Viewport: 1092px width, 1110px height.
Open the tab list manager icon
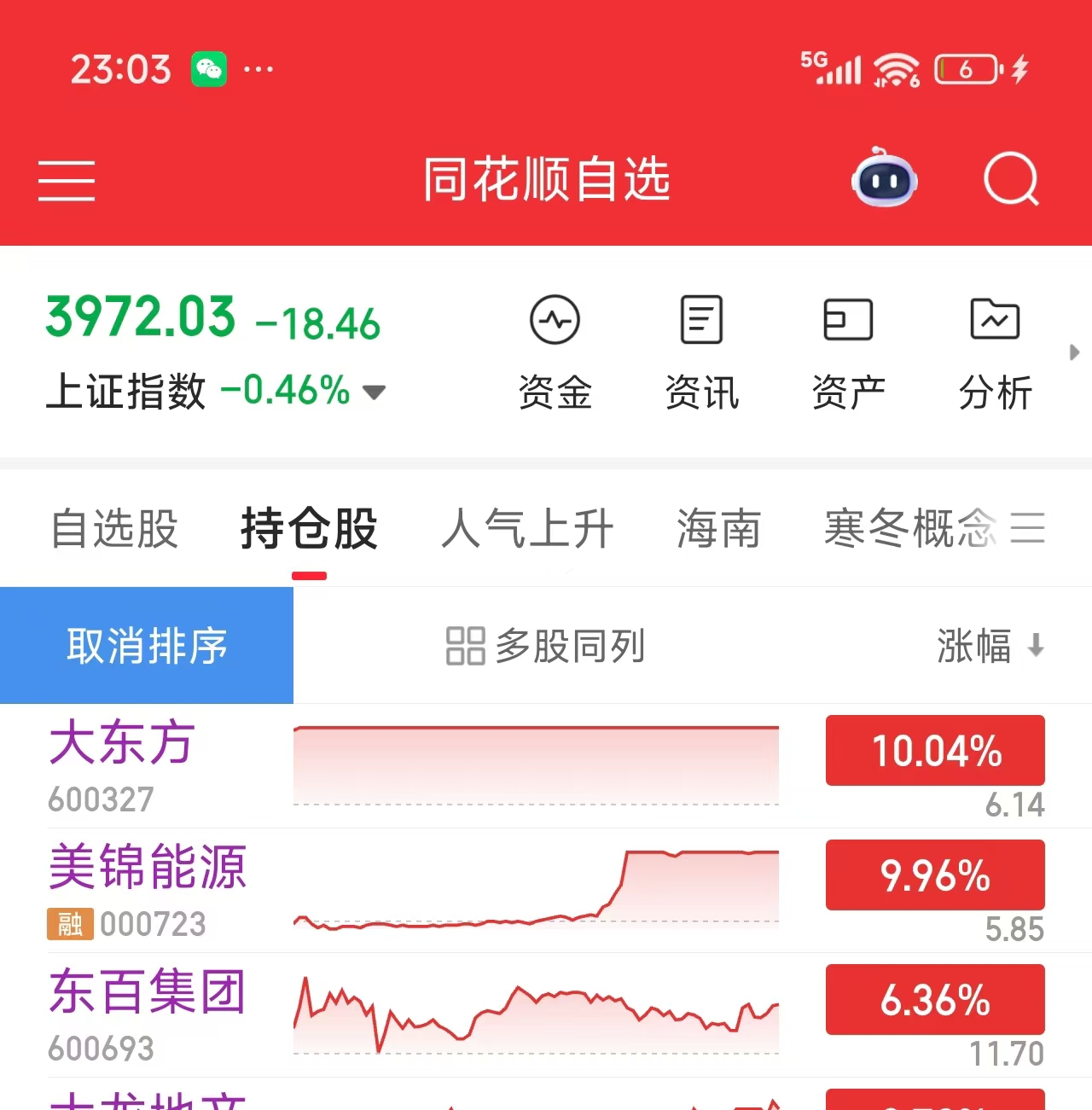[1028, 528]
